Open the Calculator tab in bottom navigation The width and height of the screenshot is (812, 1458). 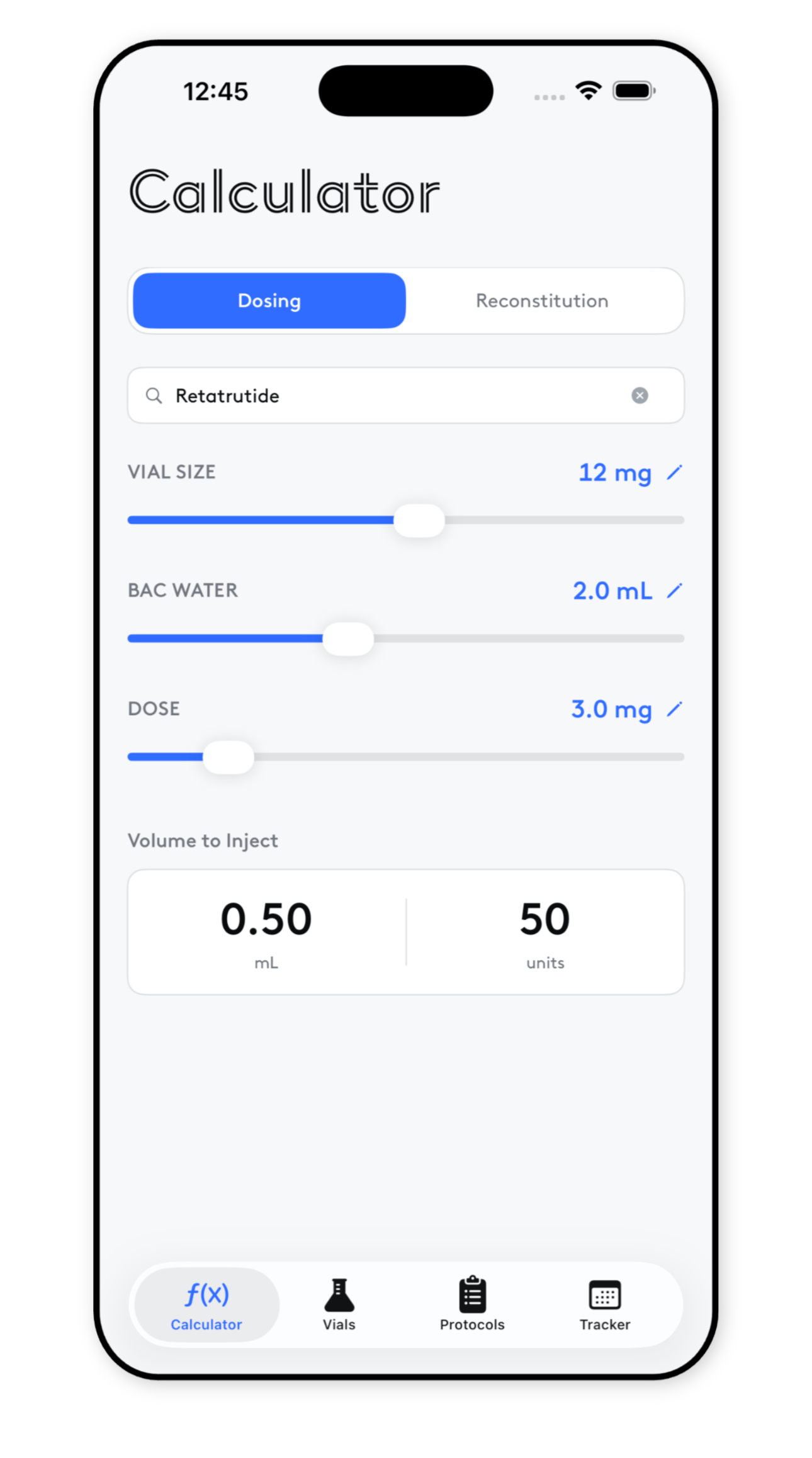205,1305
